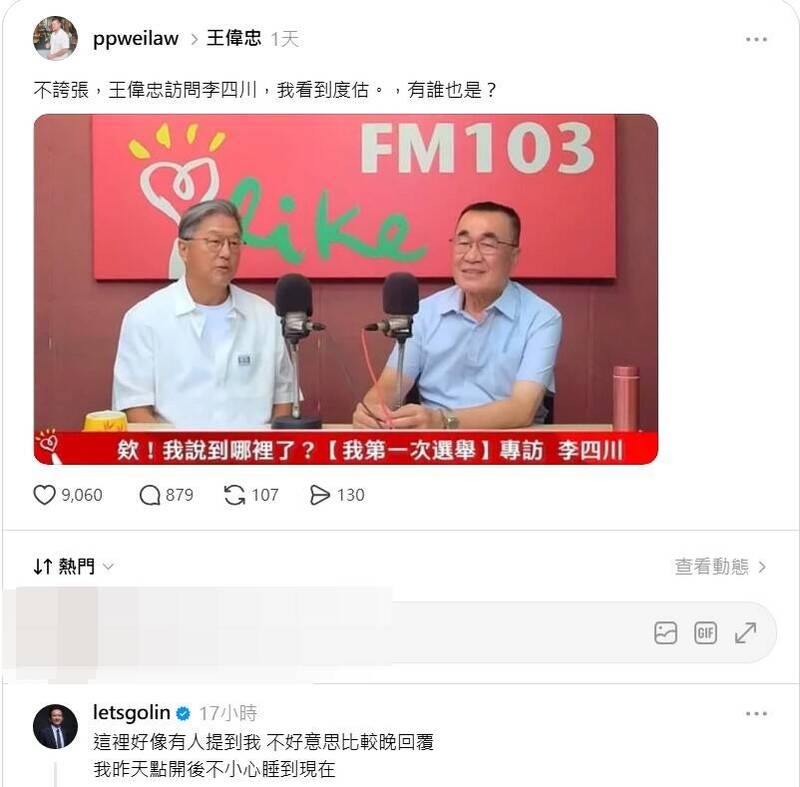Share ppweilaw's post via the send icon

click(337, 495)
